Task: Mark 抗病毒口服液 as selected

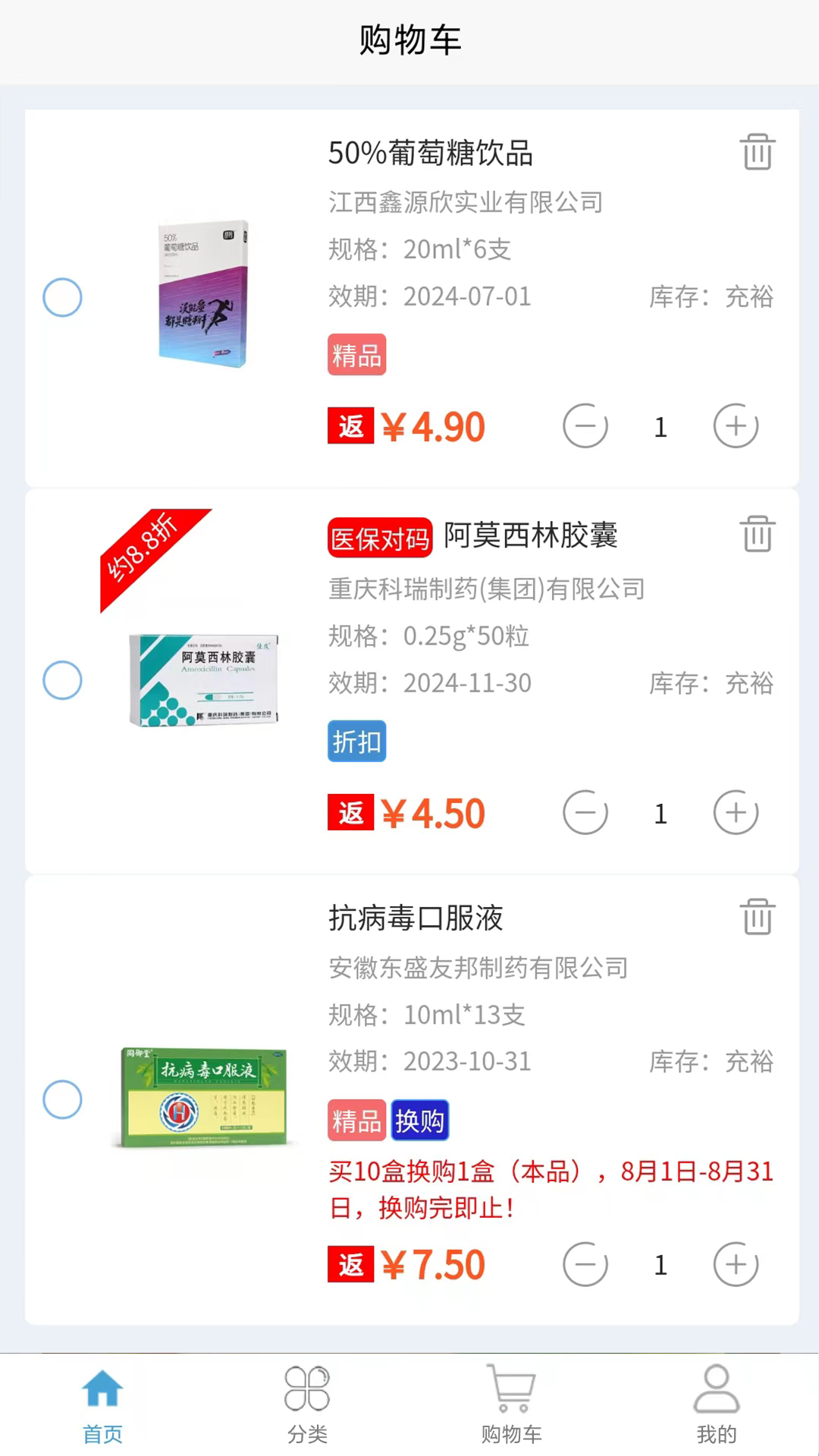Action: pos(62,1100)
